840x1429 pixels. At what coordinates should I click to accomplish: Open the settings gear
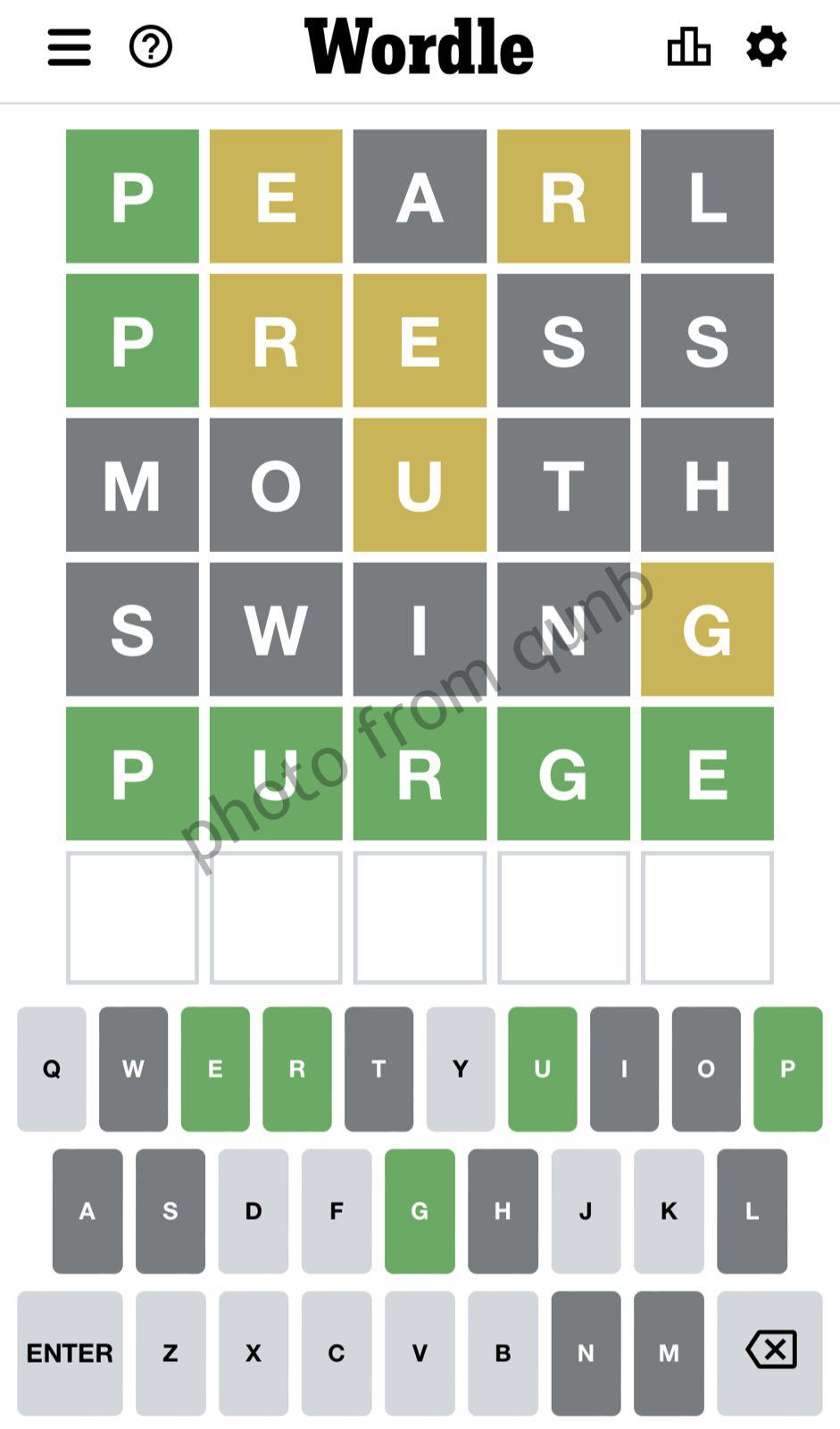click(x=766, y=46)
